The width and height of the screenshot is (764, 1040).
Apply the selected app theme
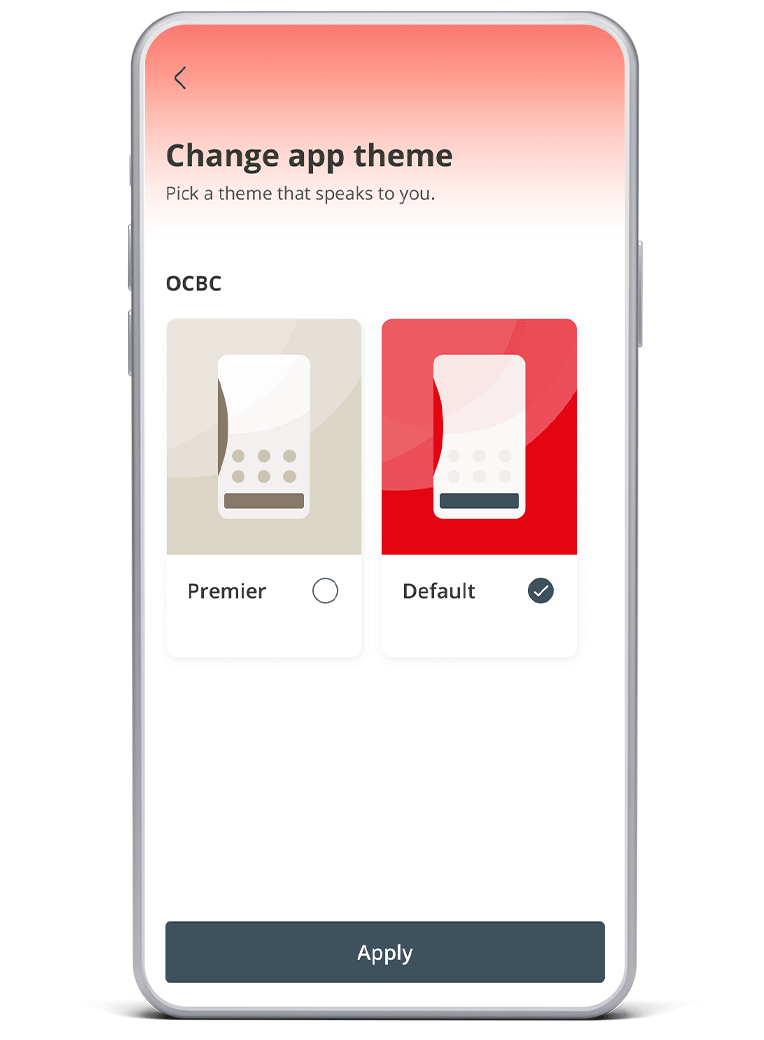pyautogui.click(x=385, y=952)
